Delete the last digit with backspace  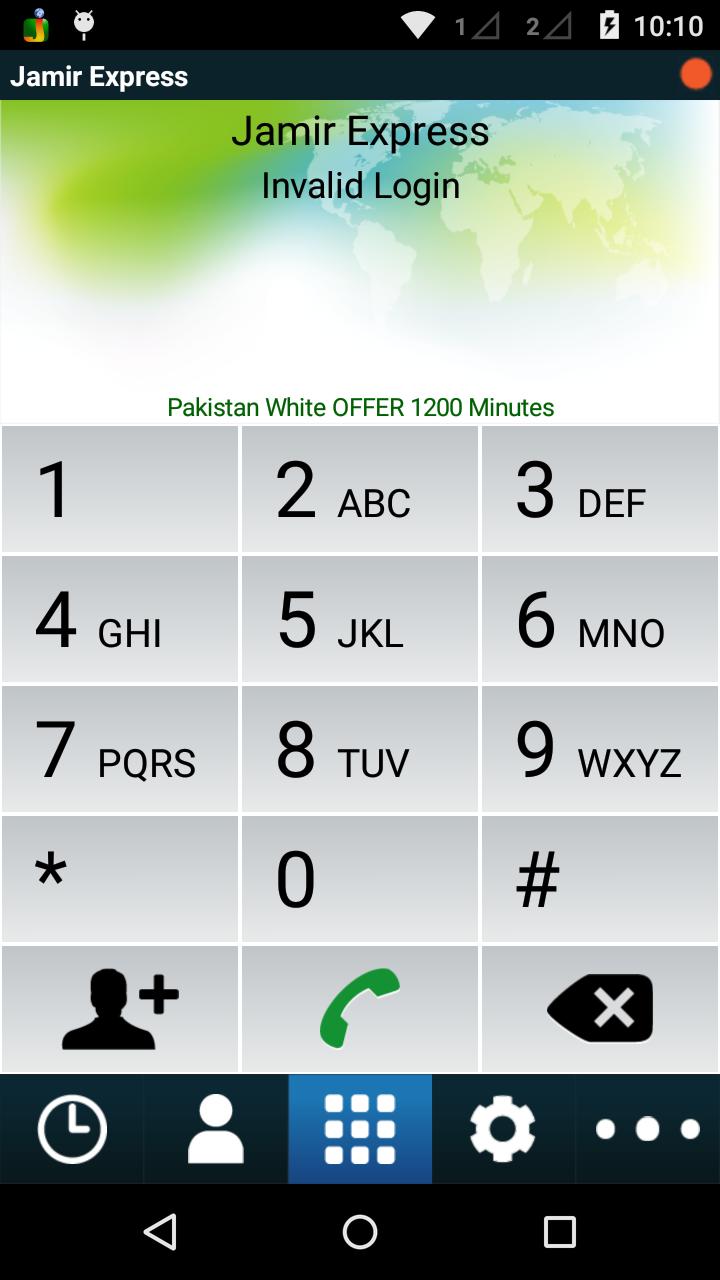[600, 1008]
